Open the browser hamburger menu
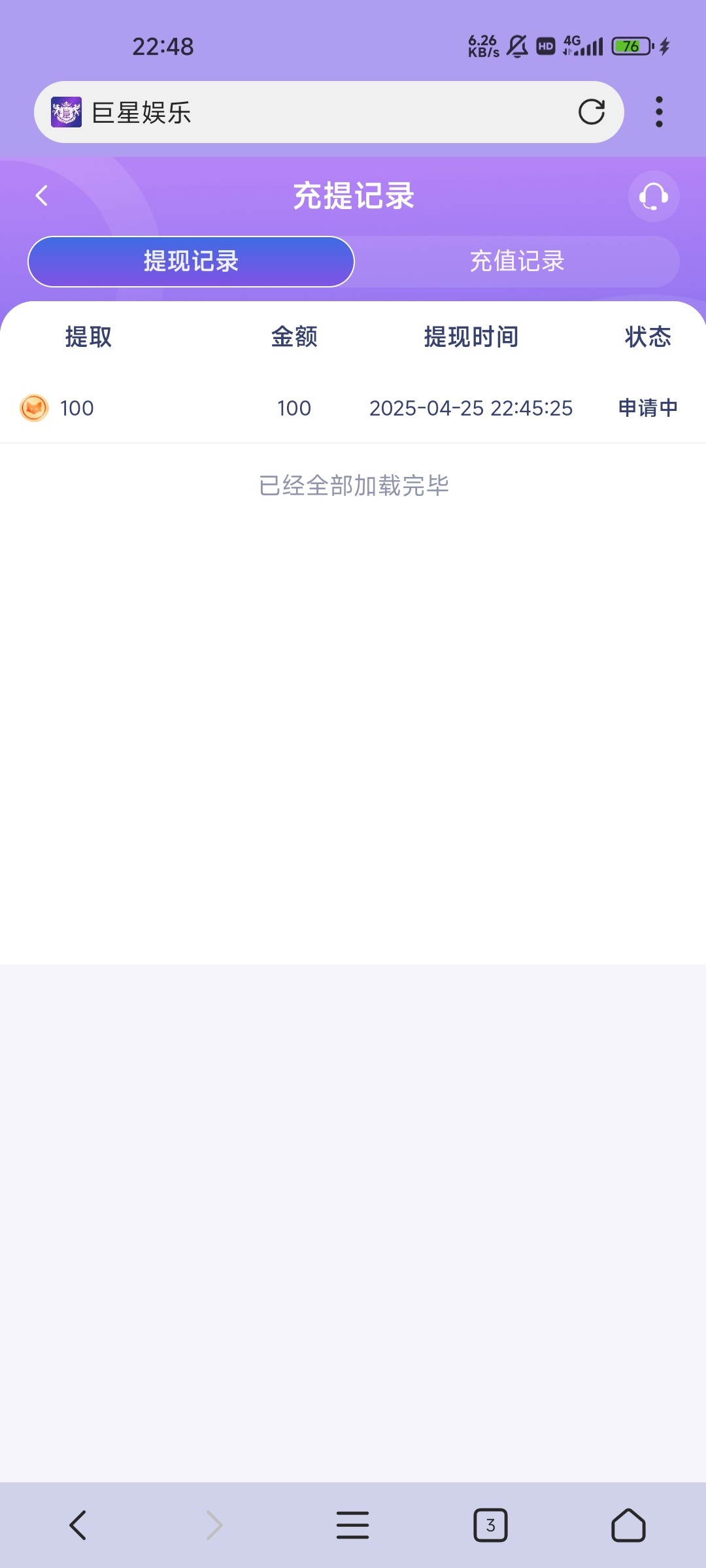The image size is (706, 1568). click(353, 1526)
